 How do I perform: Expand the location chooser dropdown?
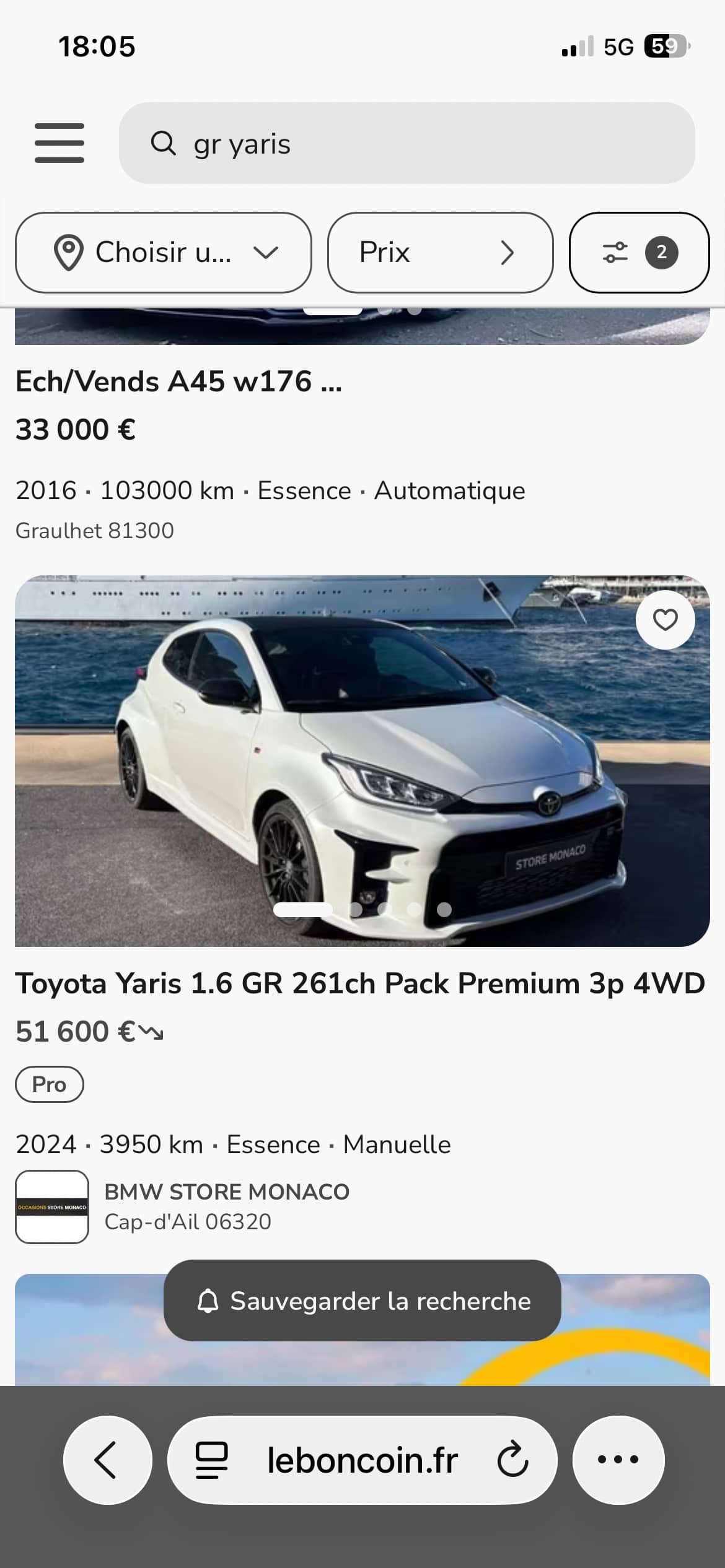[x=163, y=253]
